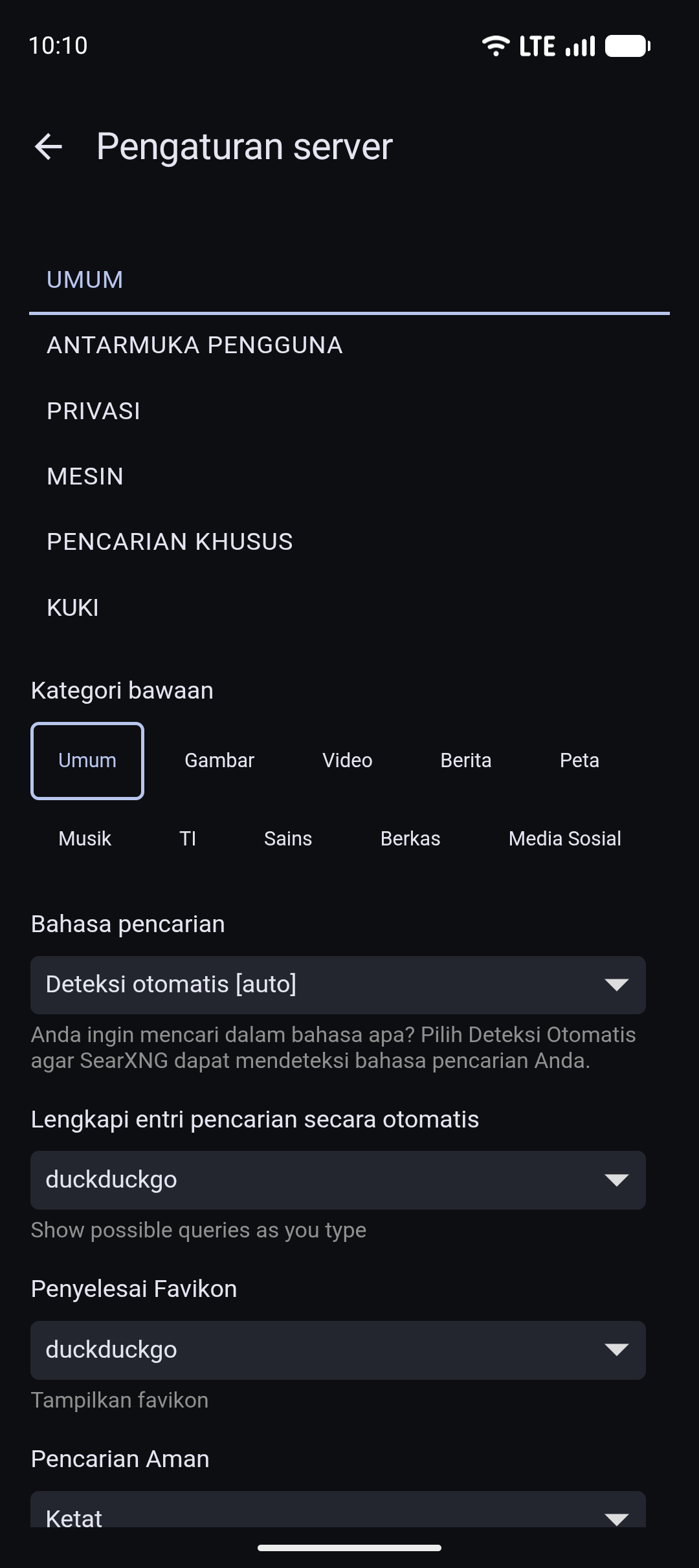The width and height of the screenshot is (699, 1568).
Task: Select the Umum tab
Action: point(85,280)
